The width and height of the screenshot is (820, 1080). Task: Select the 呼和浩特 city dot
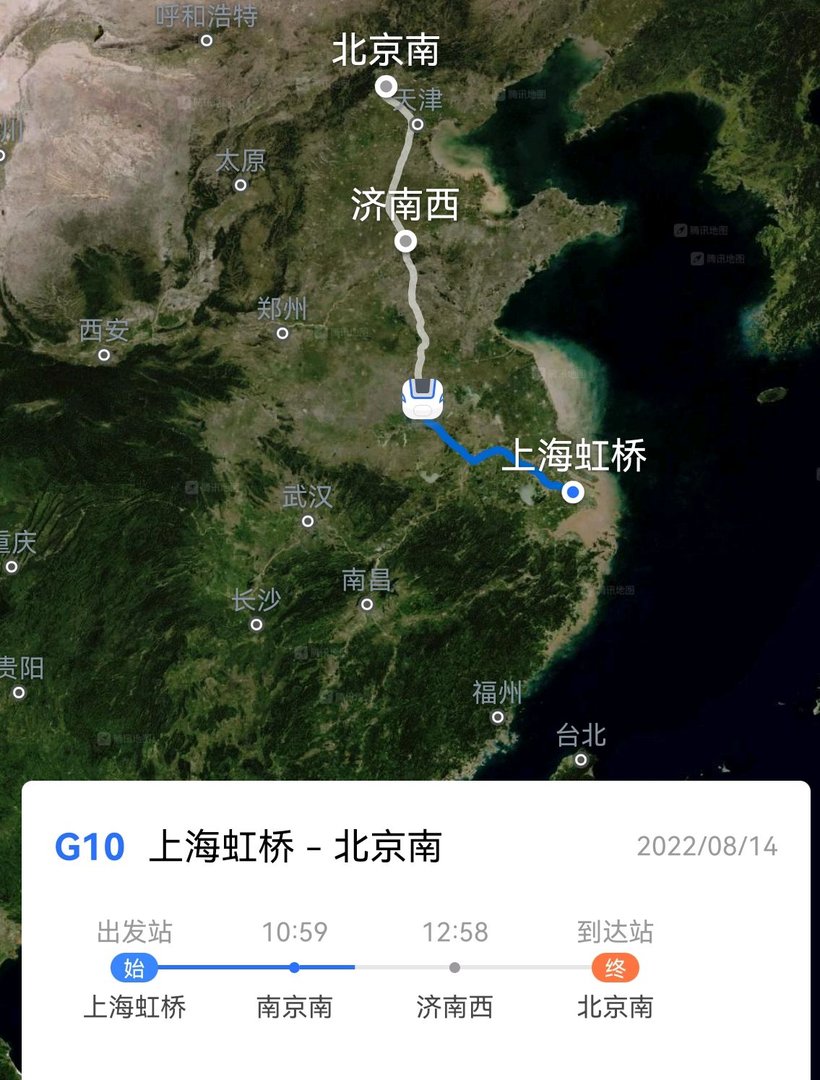coord(207,41)
